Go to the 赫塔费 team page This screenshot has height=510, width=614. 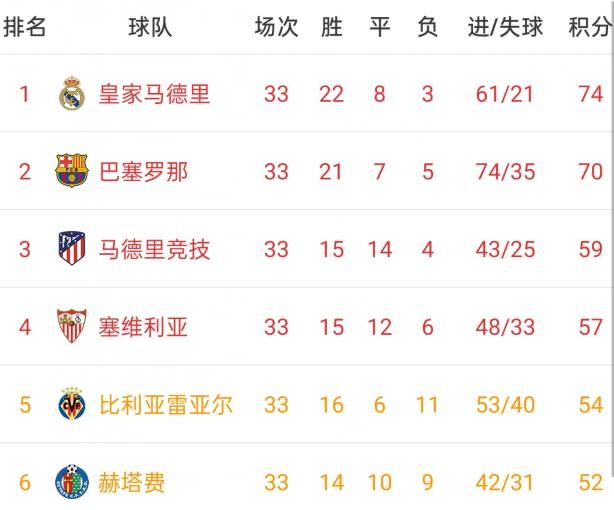click(x=132, y=483)
